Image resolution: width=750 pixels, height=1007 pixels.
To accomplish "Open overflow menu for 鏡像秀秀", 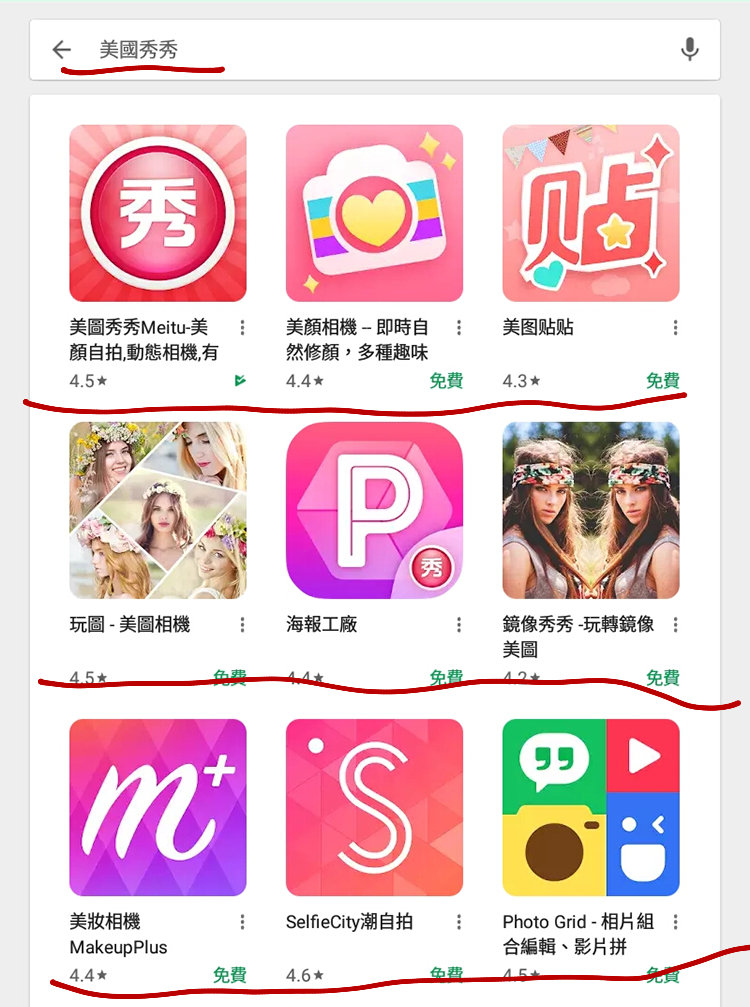I will 676,625.
